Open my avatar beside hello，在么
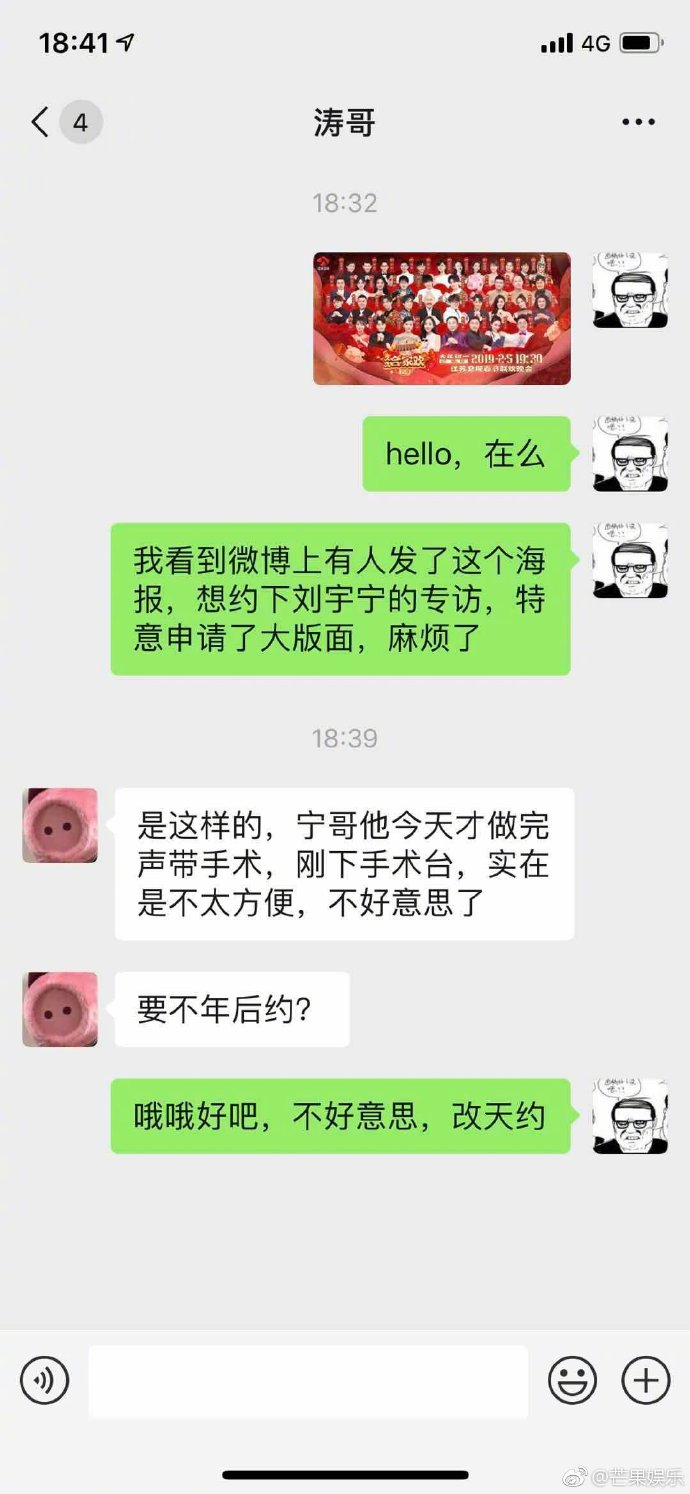Image resolution: width=690 pixels, height=1494 pixels. pyautogui.click(x=630, y=453)
